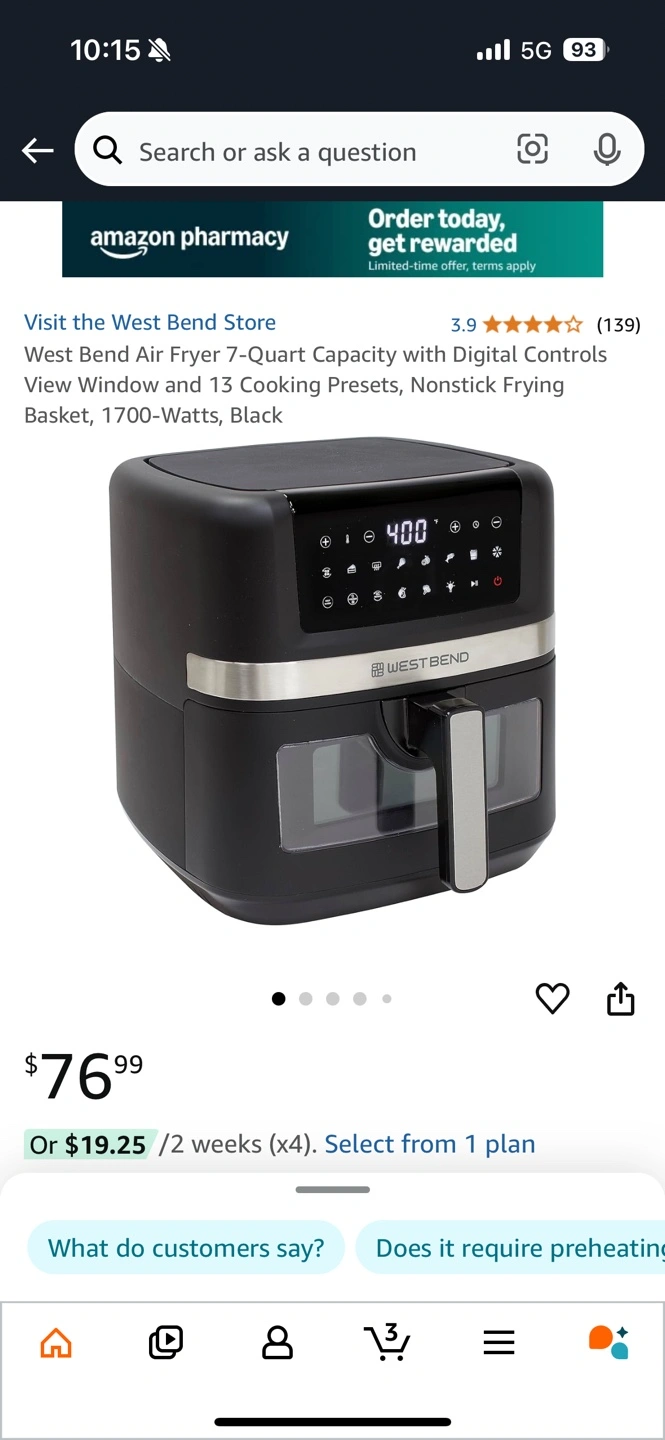Viewport: 665px width, 1440px height.
Task: Open camera lens search
Action: click(x=532, y=150)
